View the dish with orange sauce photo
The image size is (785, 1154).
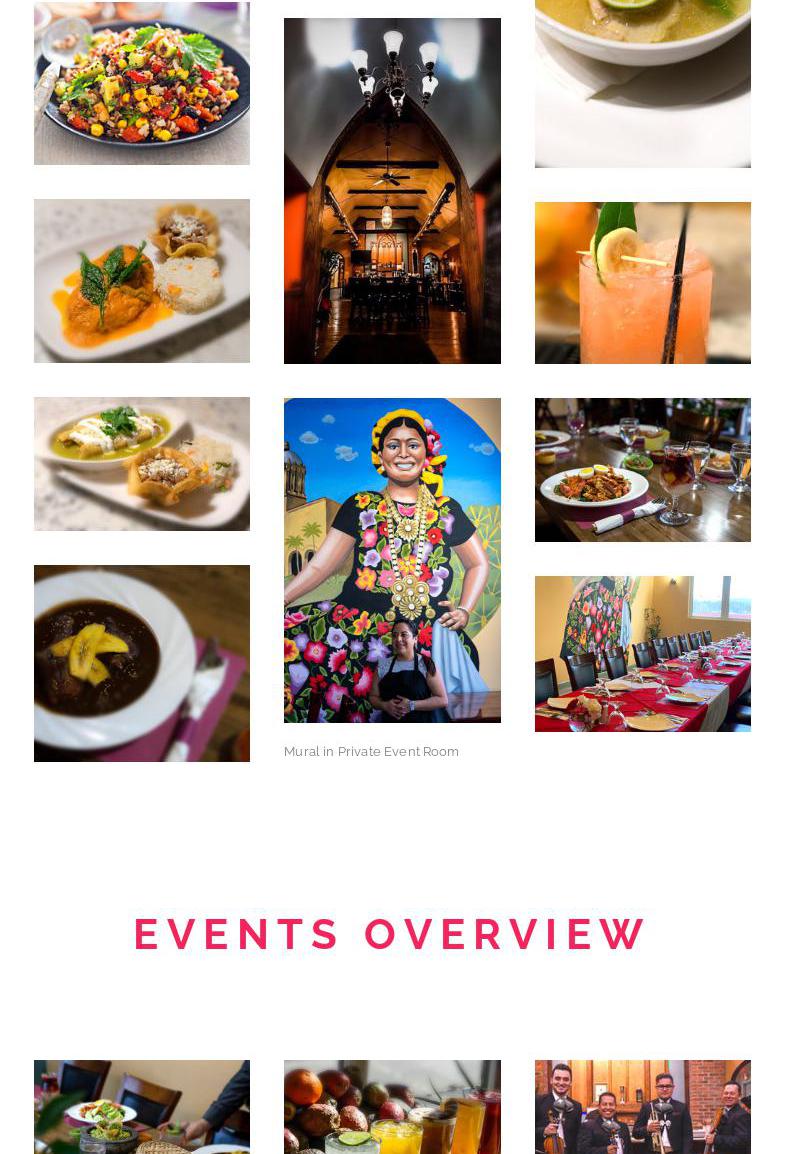coord(142,281)
